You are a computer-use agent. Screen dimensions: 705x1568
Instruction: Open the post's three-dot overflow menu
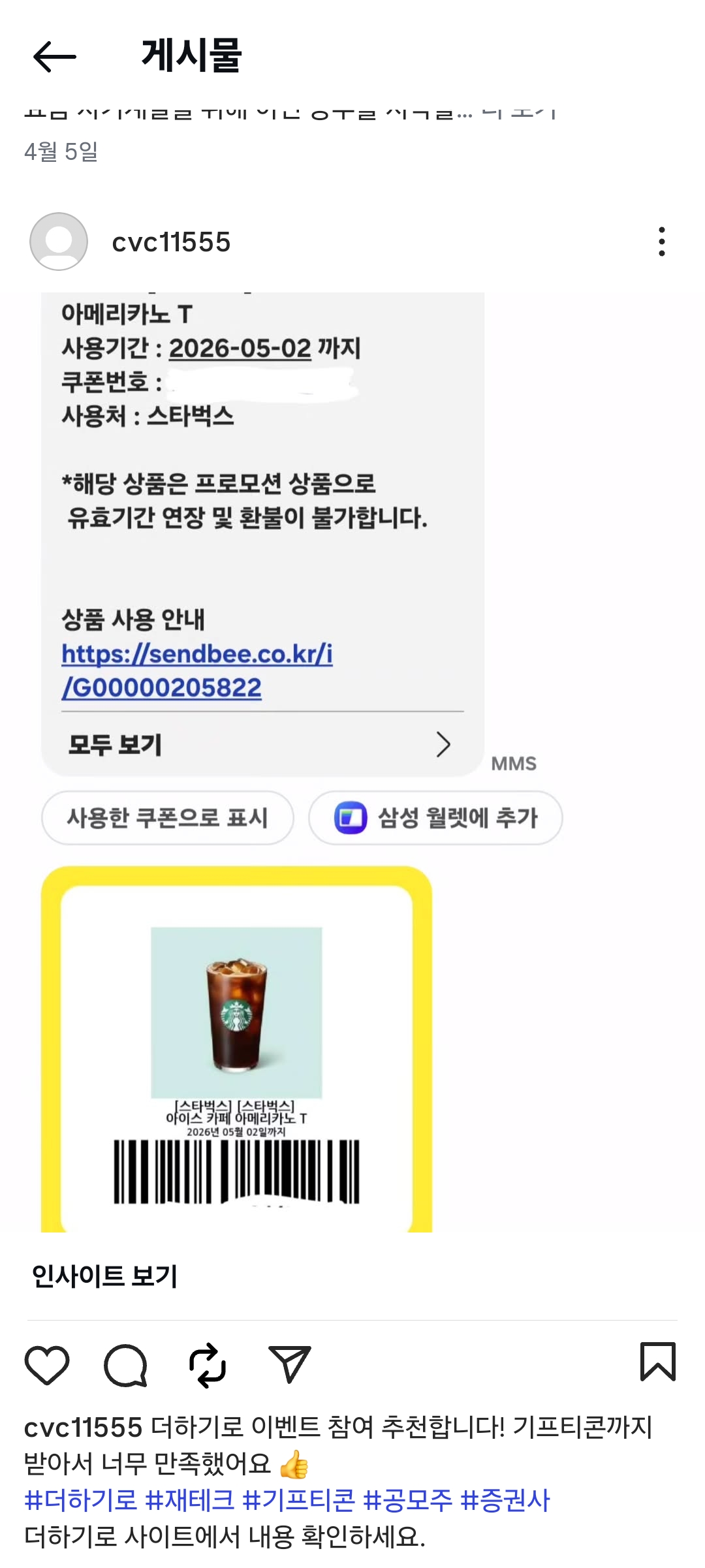661,242
